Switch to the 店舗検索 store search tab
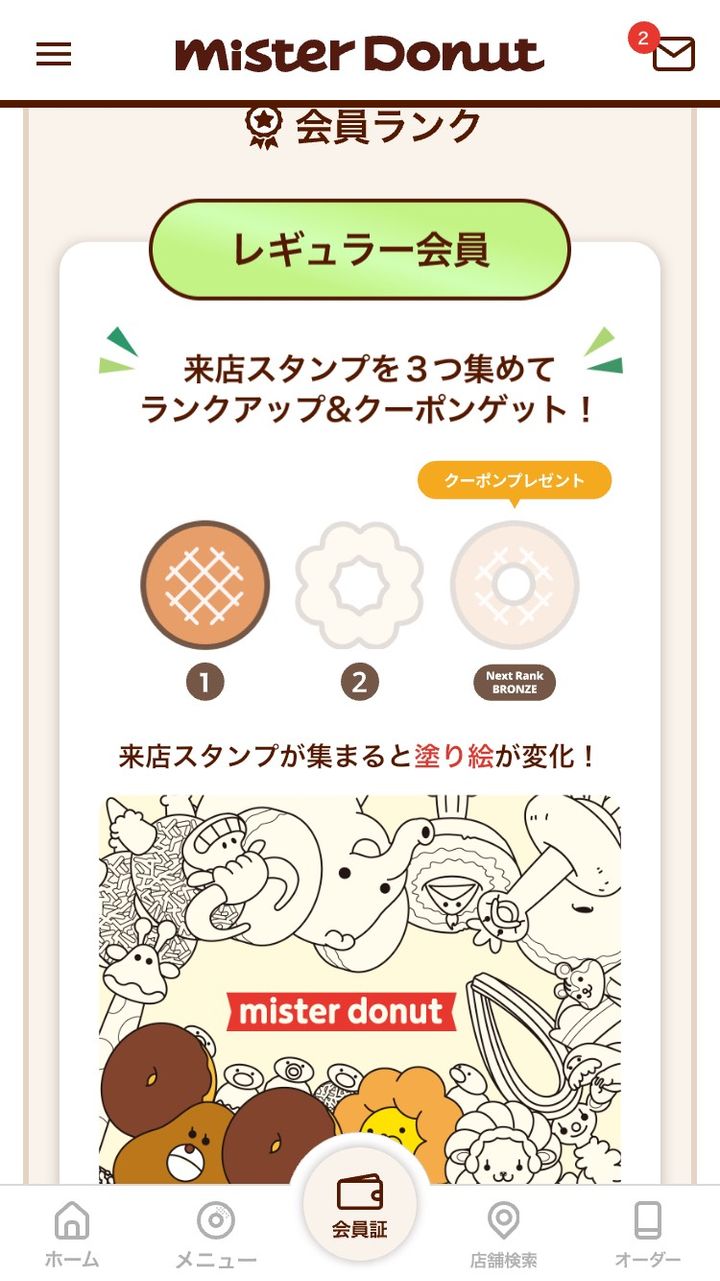 click(x=503, y=1234)
